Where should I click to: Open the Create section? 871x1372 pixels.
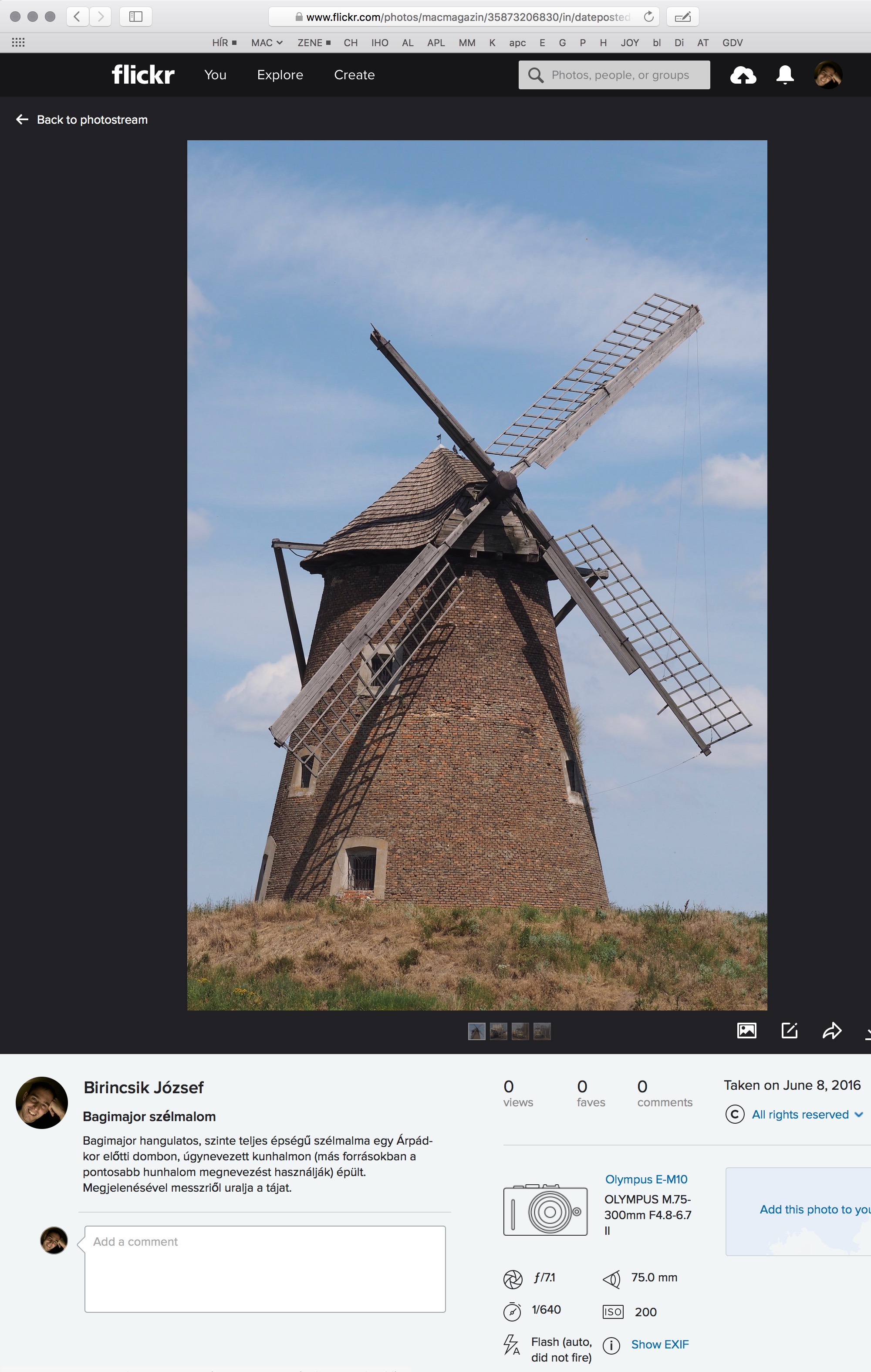point(354,74)
